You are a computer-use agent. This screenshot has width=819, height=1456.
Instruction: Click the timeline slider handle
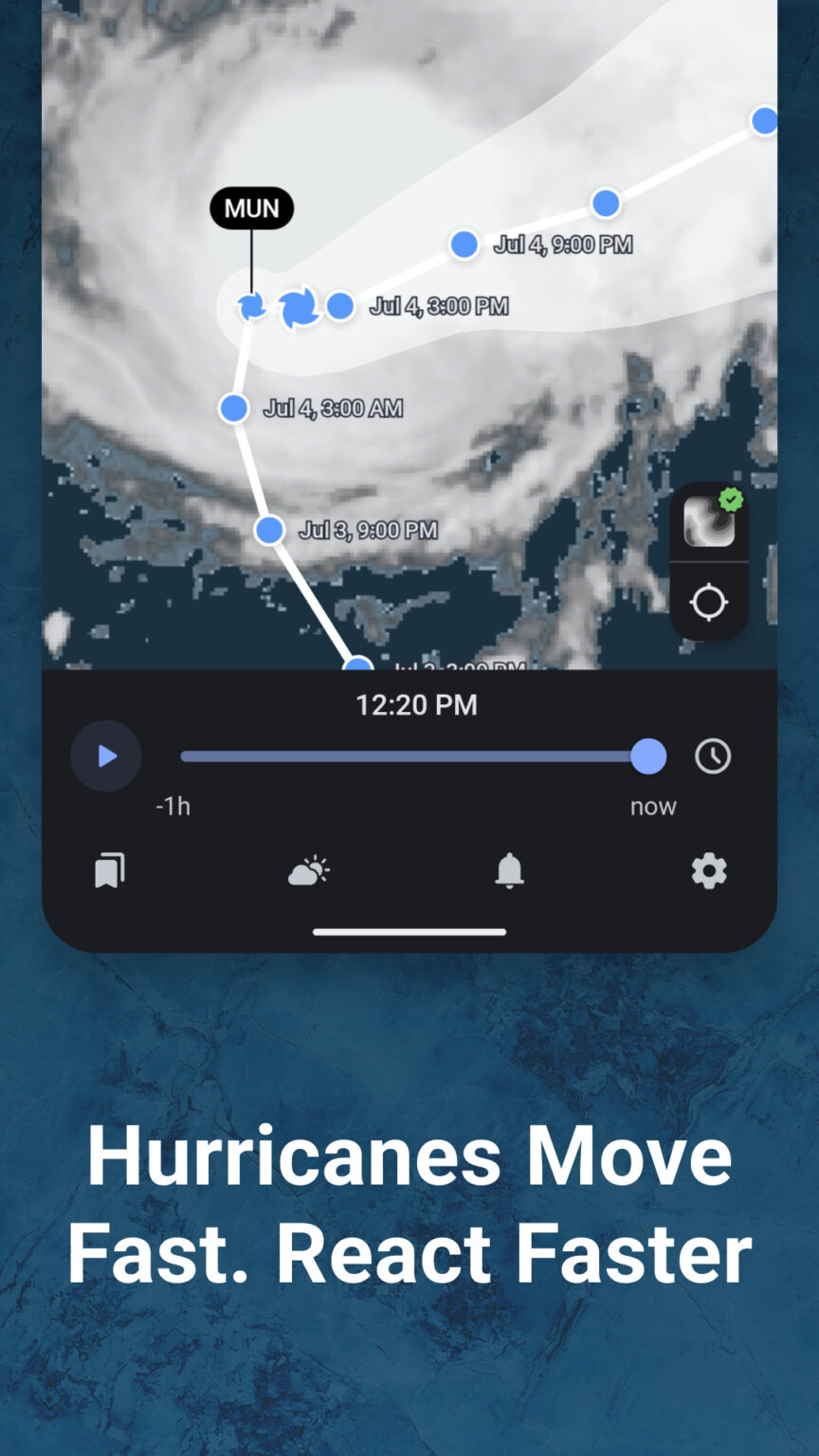pos(648,755)
